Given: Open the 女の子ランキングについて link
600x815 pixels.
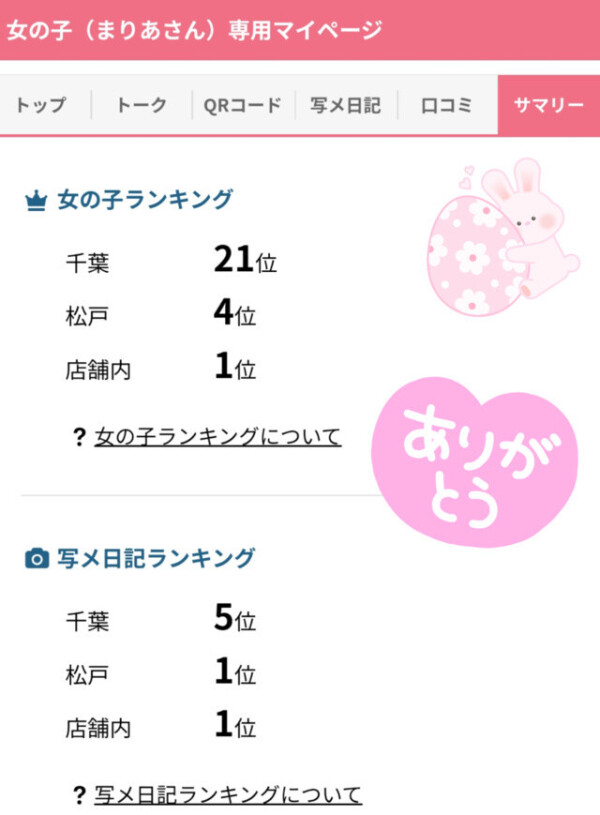Looking at the screenshot, I should (x=217, y=436).
